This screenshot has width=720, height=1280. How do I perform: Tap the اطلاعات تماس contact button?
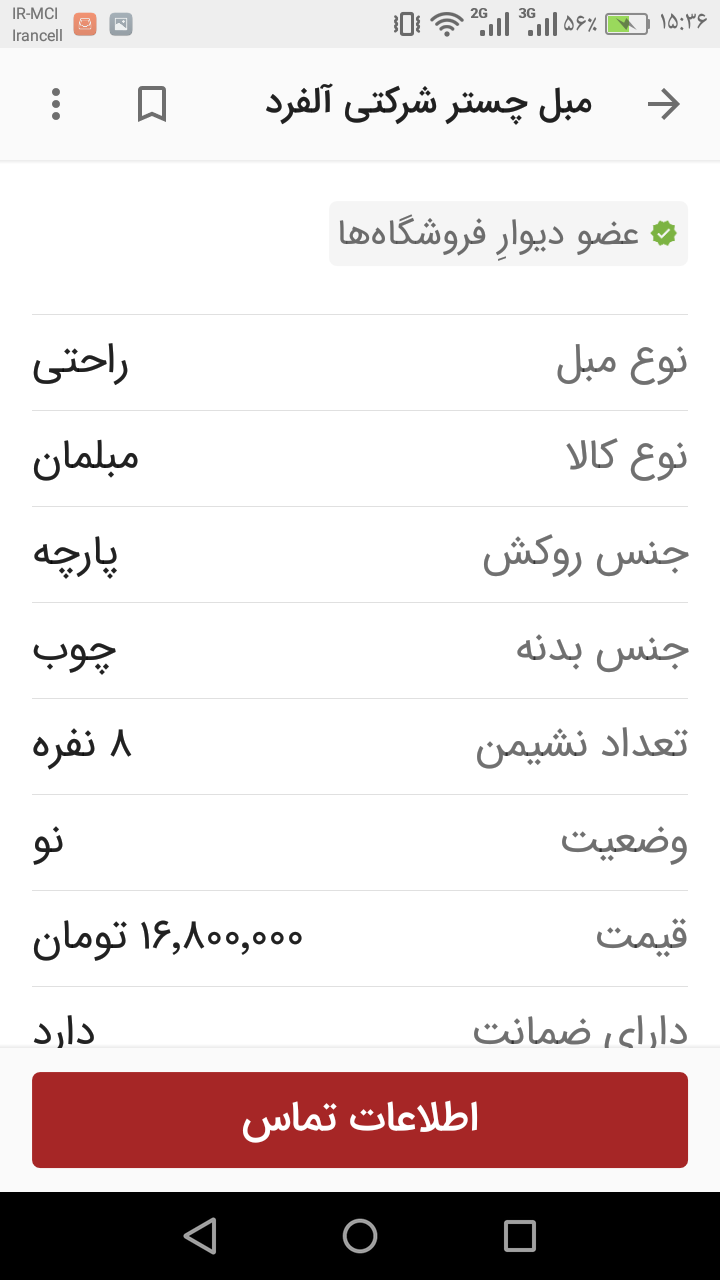point(360,1119)
